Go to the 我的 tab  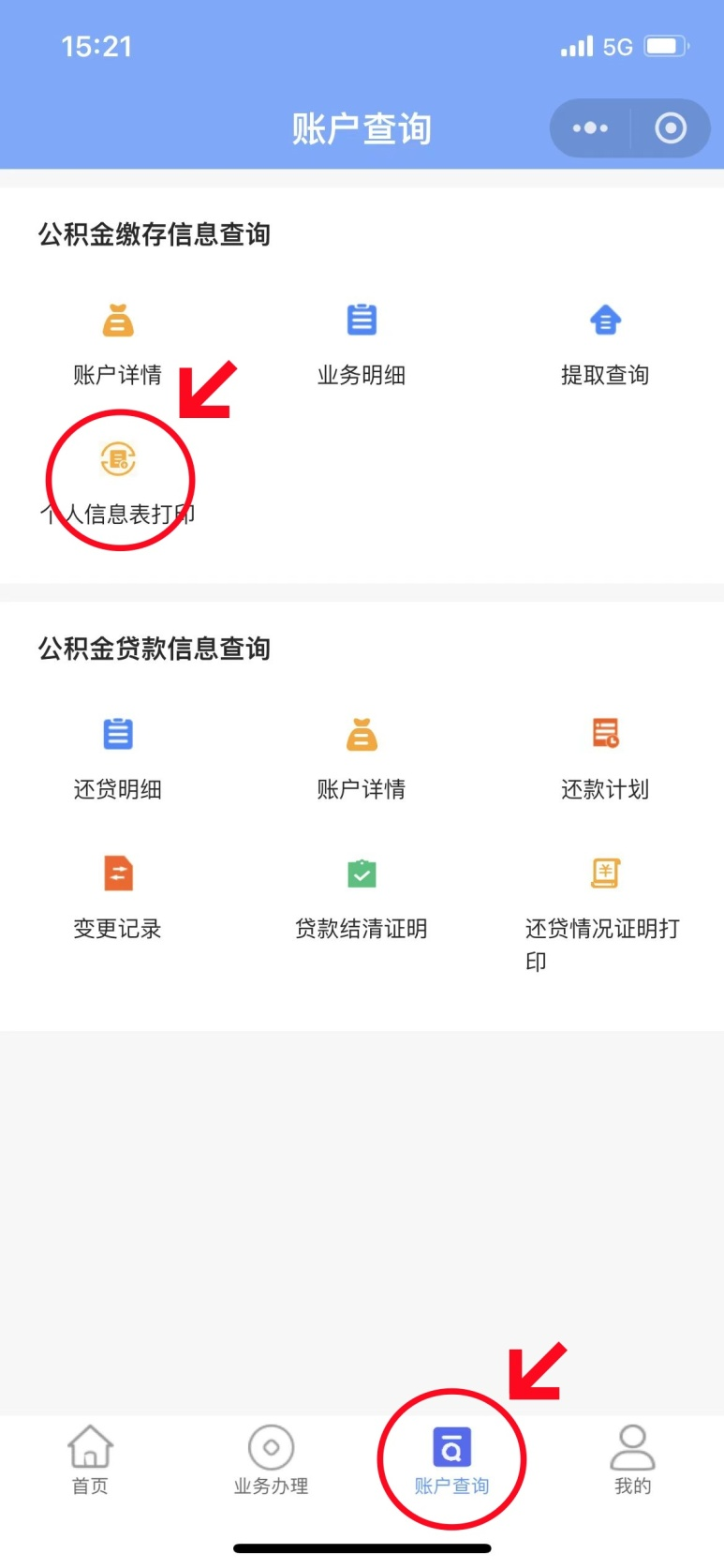click(x=632, y=1460)
